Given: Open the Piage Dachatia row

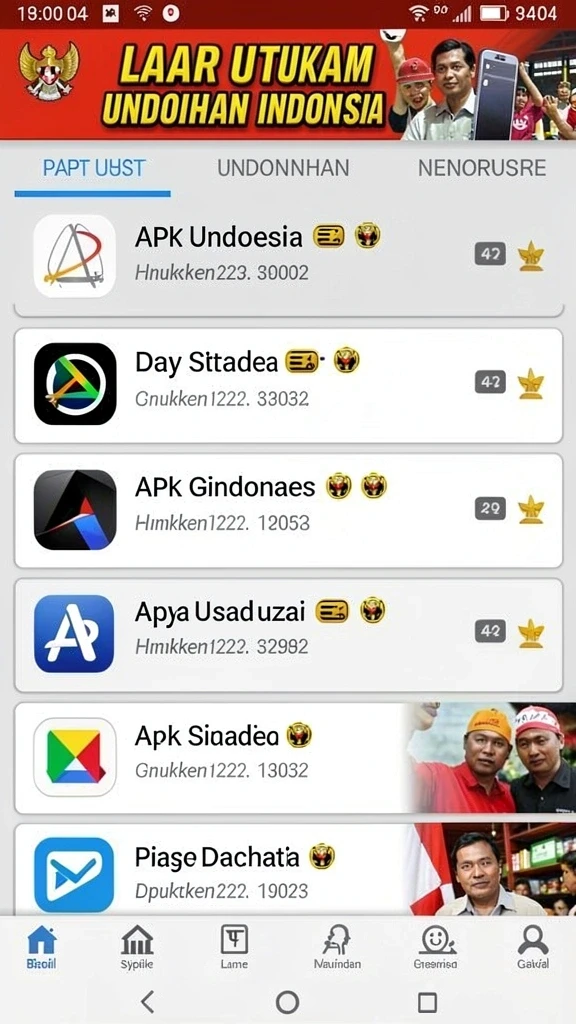Looking at the screenshot, I should (x=288, y=870).
